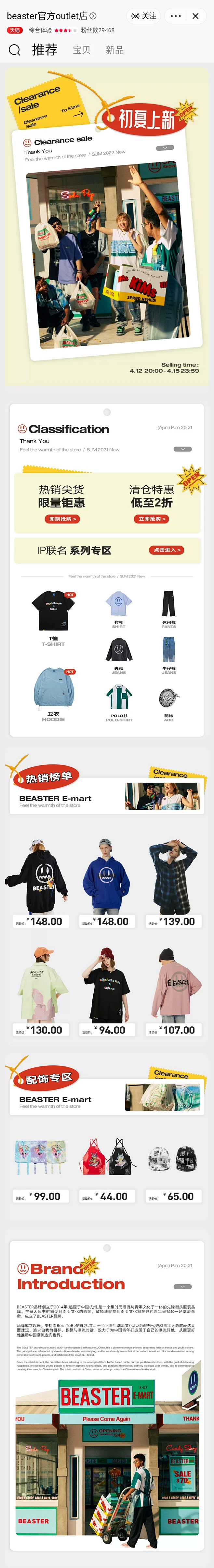The image size is (214, 1568).
Task: Follow the beaster store
Action: 144,16
